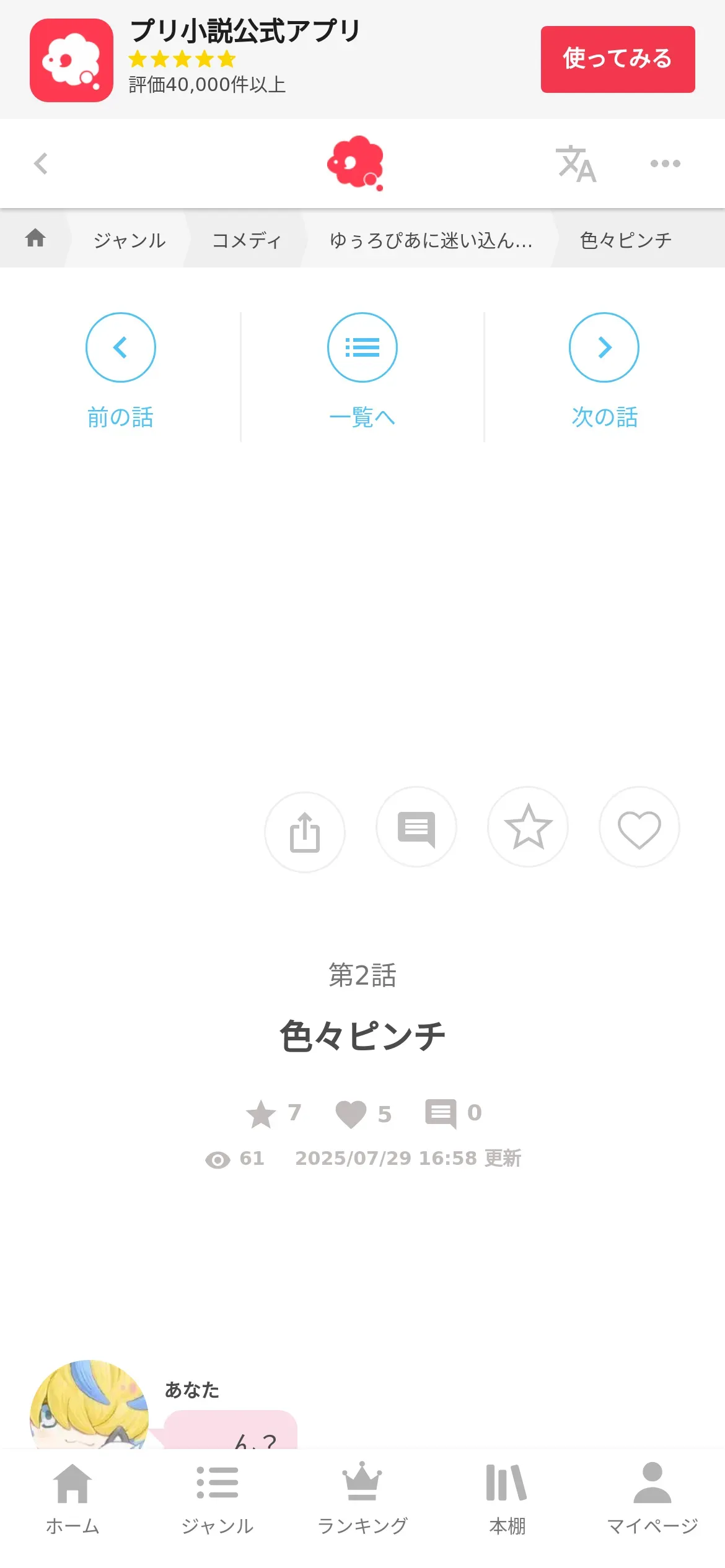
Task: Switch to the マイページ tab
Action: [x=652, y=1499]
